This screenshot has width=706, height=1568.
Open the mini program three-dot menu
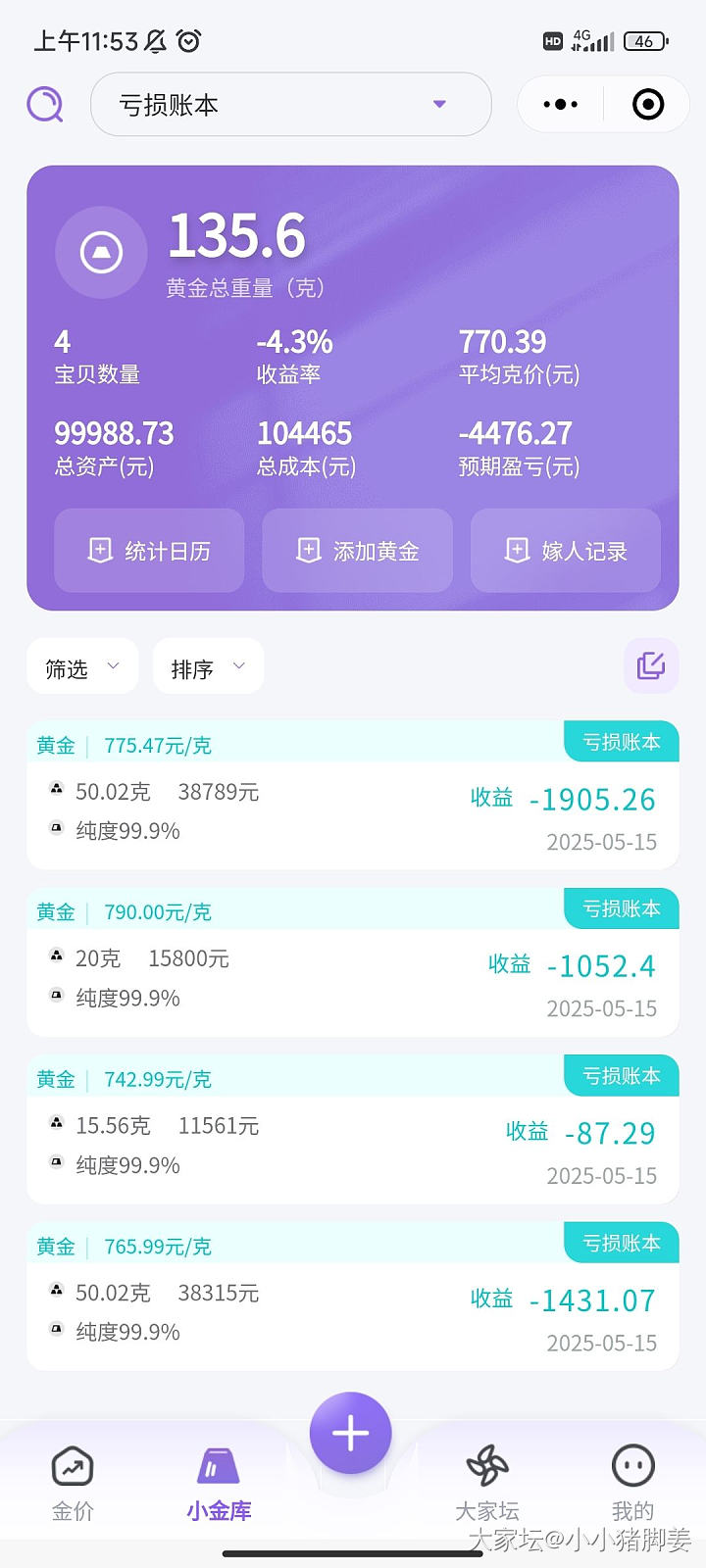click(560, 104)
